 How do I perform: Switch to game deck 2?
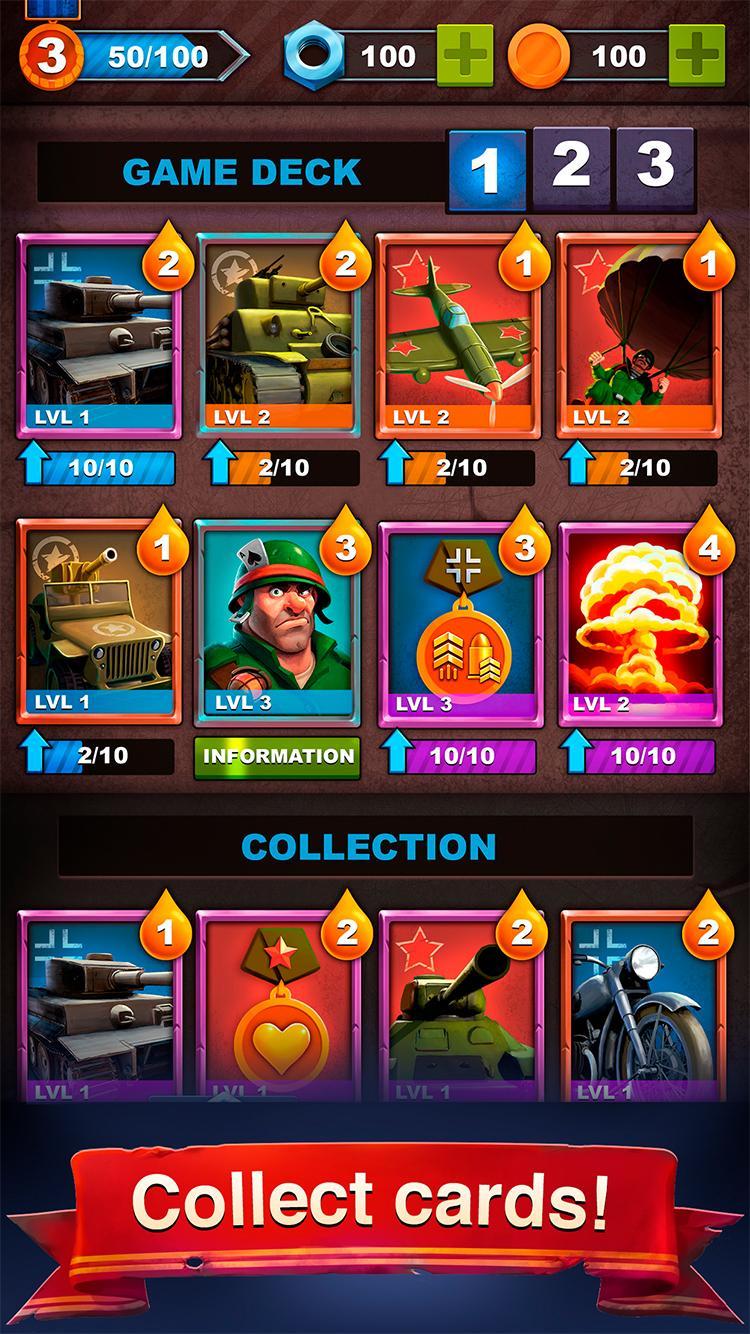coord(571,166)
